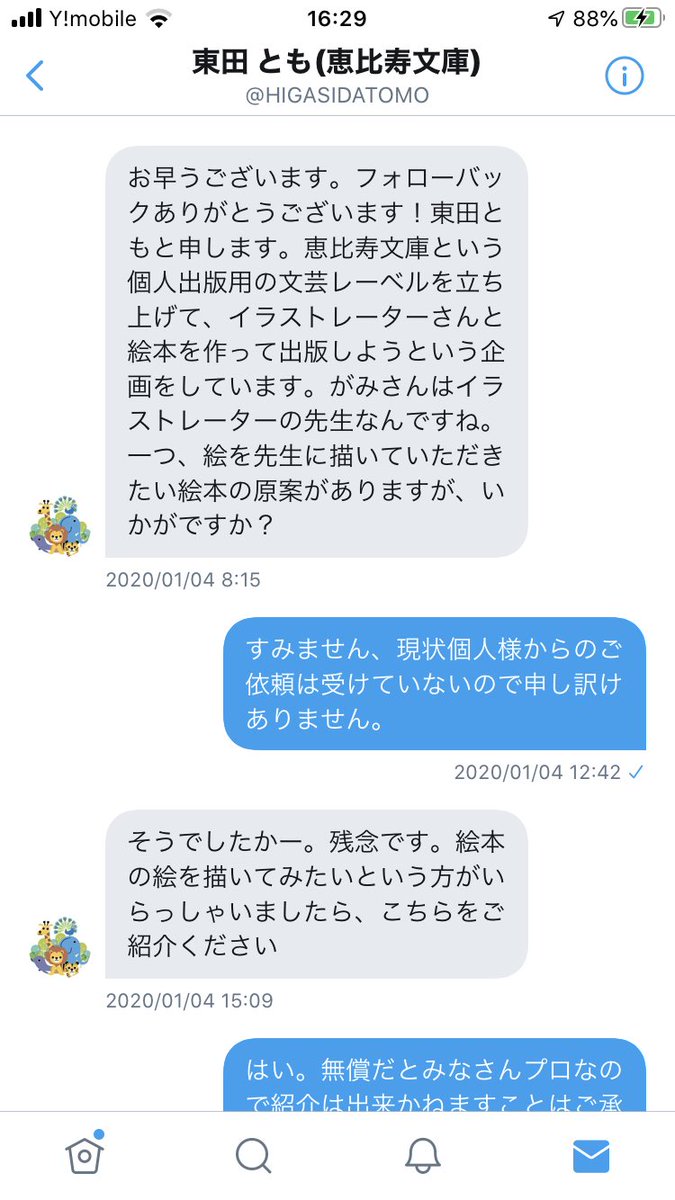Go back to the messages list
This screenshot has height=1200, width=675.
pyautogui.click(x=36, y=76)
